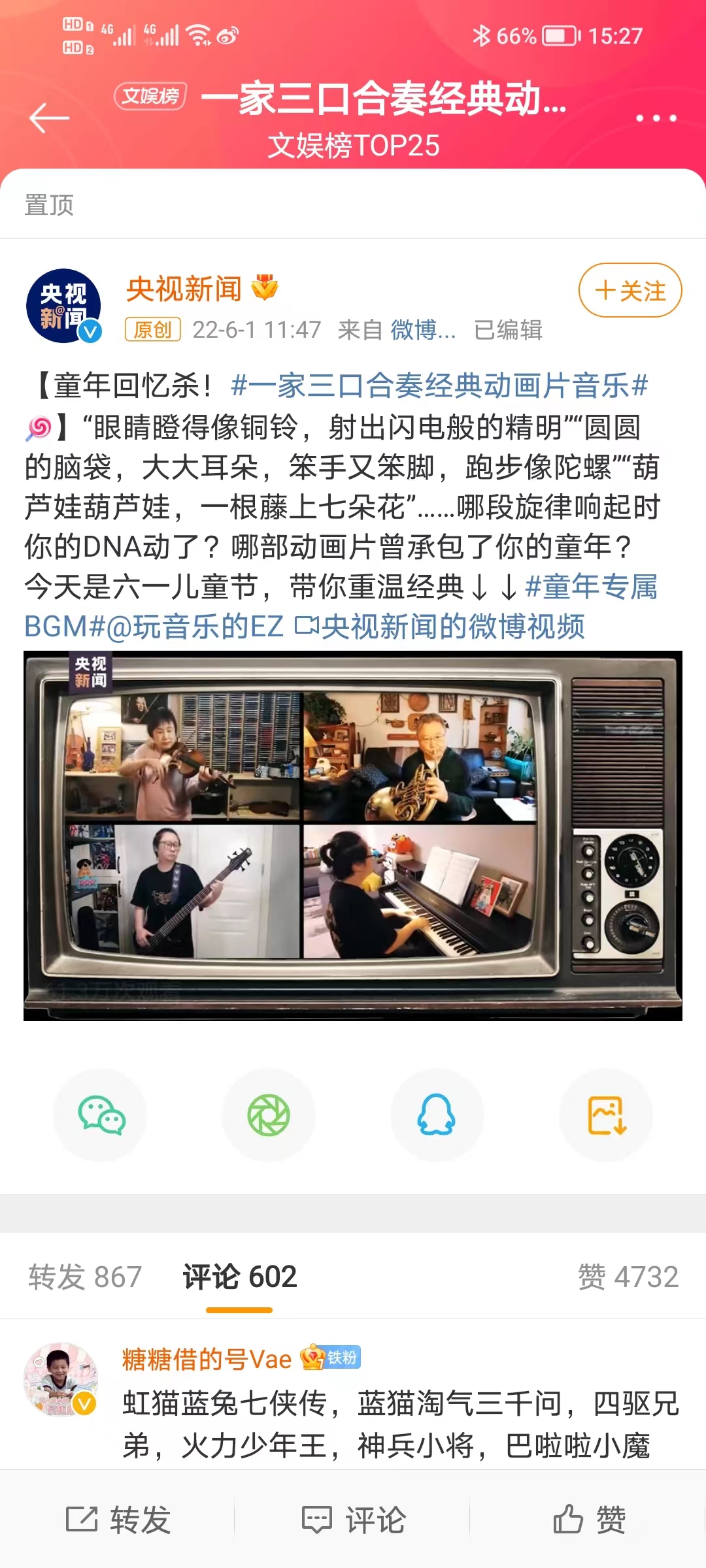Open the three-dot overflow menu
The image size is (706, 1568).
tap(656, 118)
